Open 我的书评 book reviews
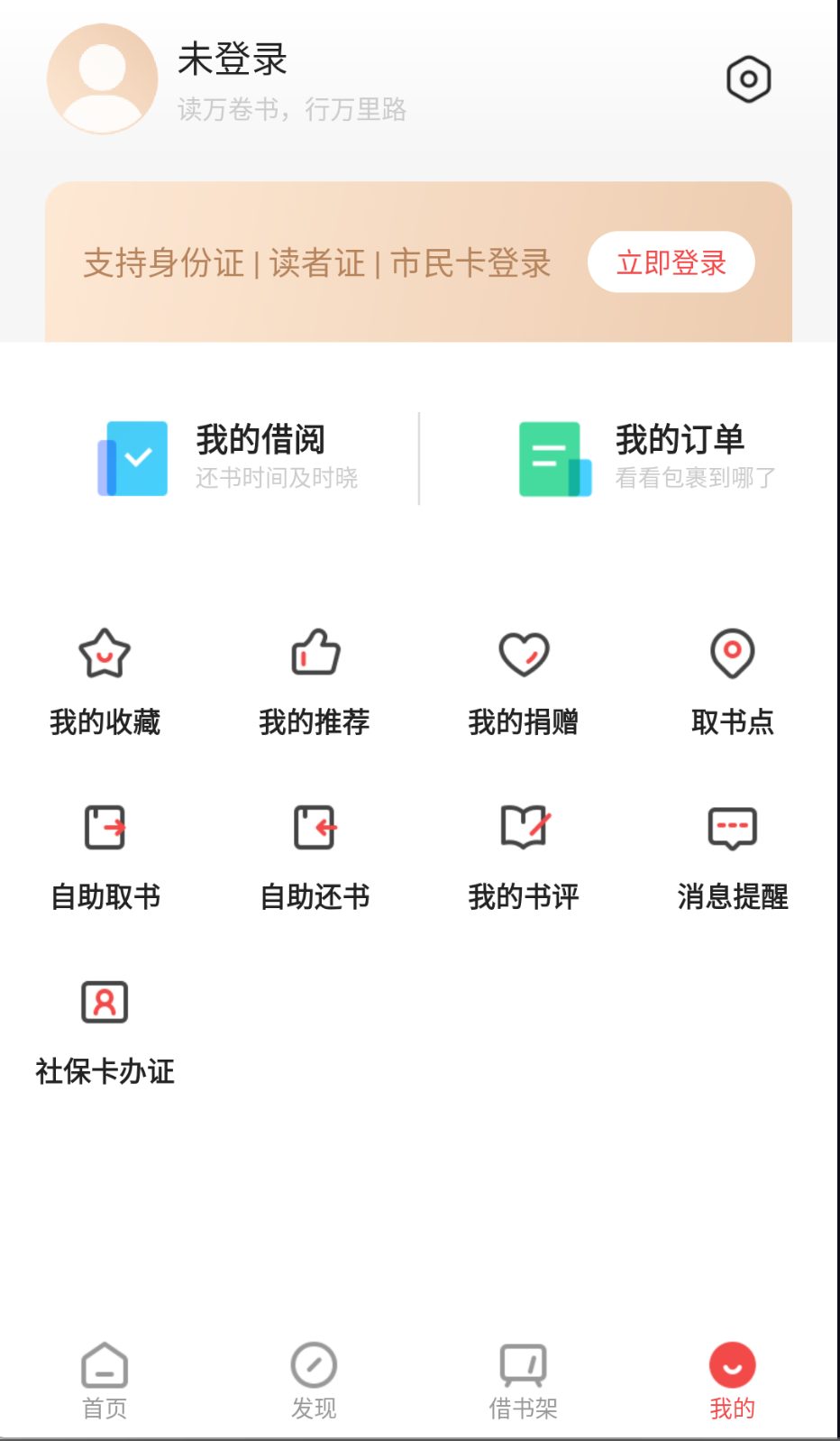Viewport: 840px width, 1441px height. tap(524, 855)
